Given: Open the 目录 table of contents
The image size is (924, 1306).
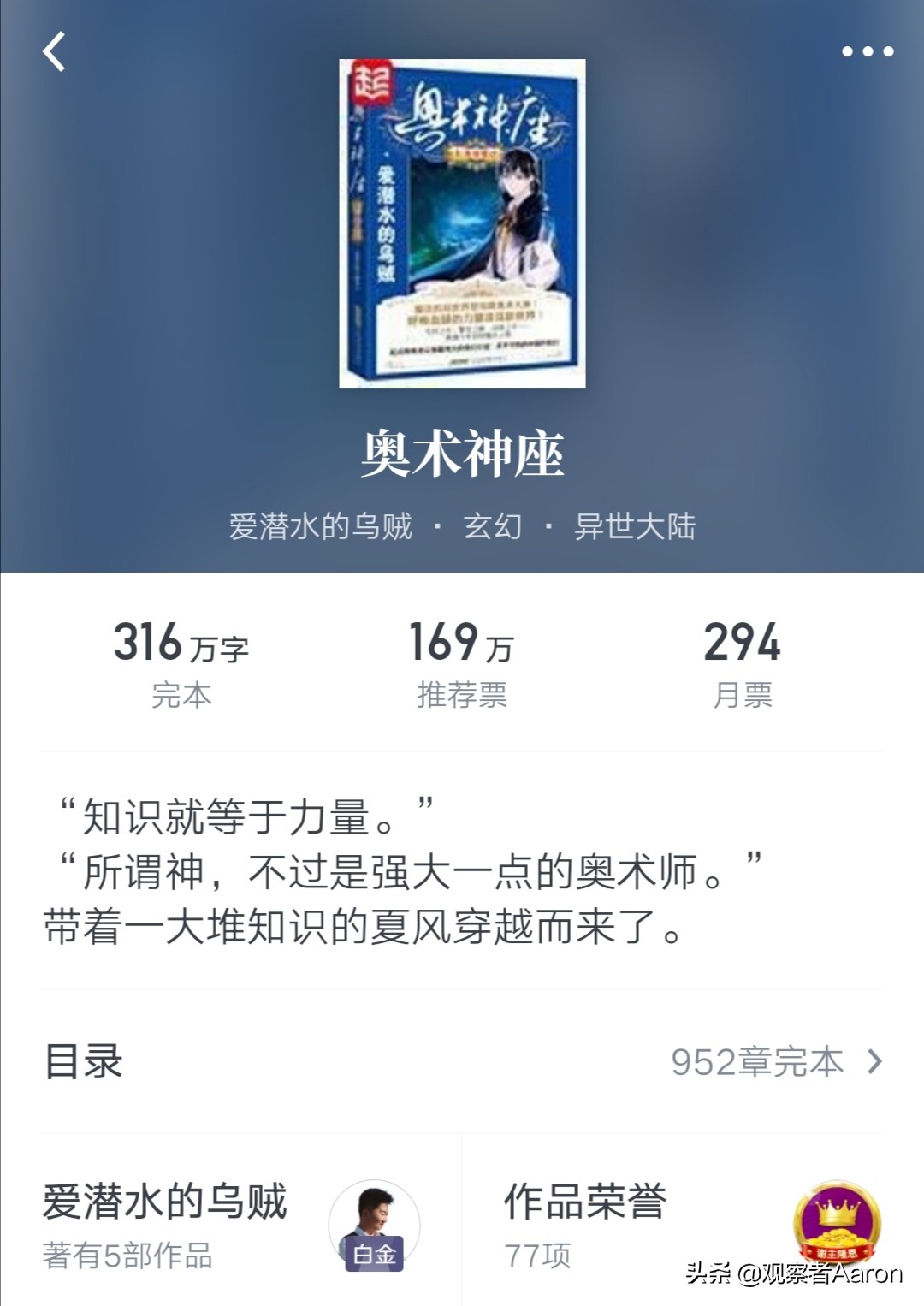Looking at the screenshot, I should point(84,1060).
